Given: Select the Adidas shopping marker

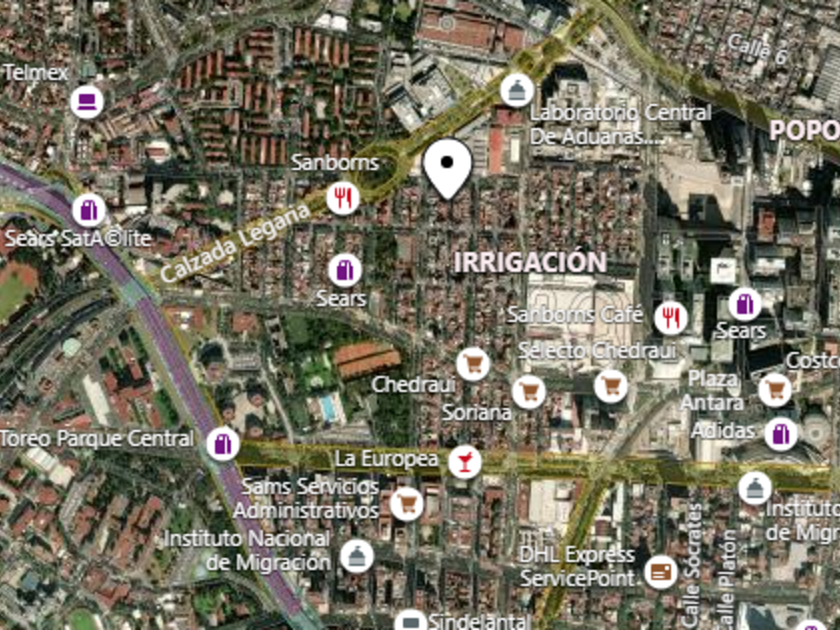Looking at the screenshot, I should pyautogui.click(x=781, y=433).
